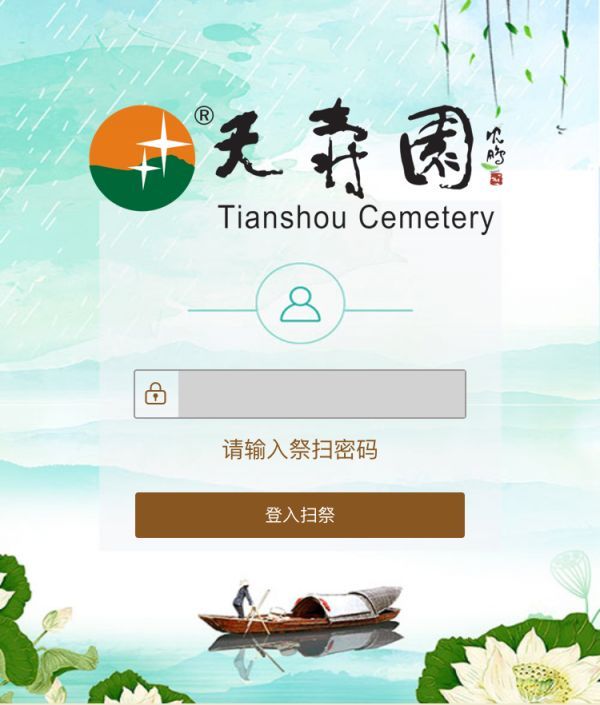Tap the 登入扫祭 login button

tap(300, 515)
